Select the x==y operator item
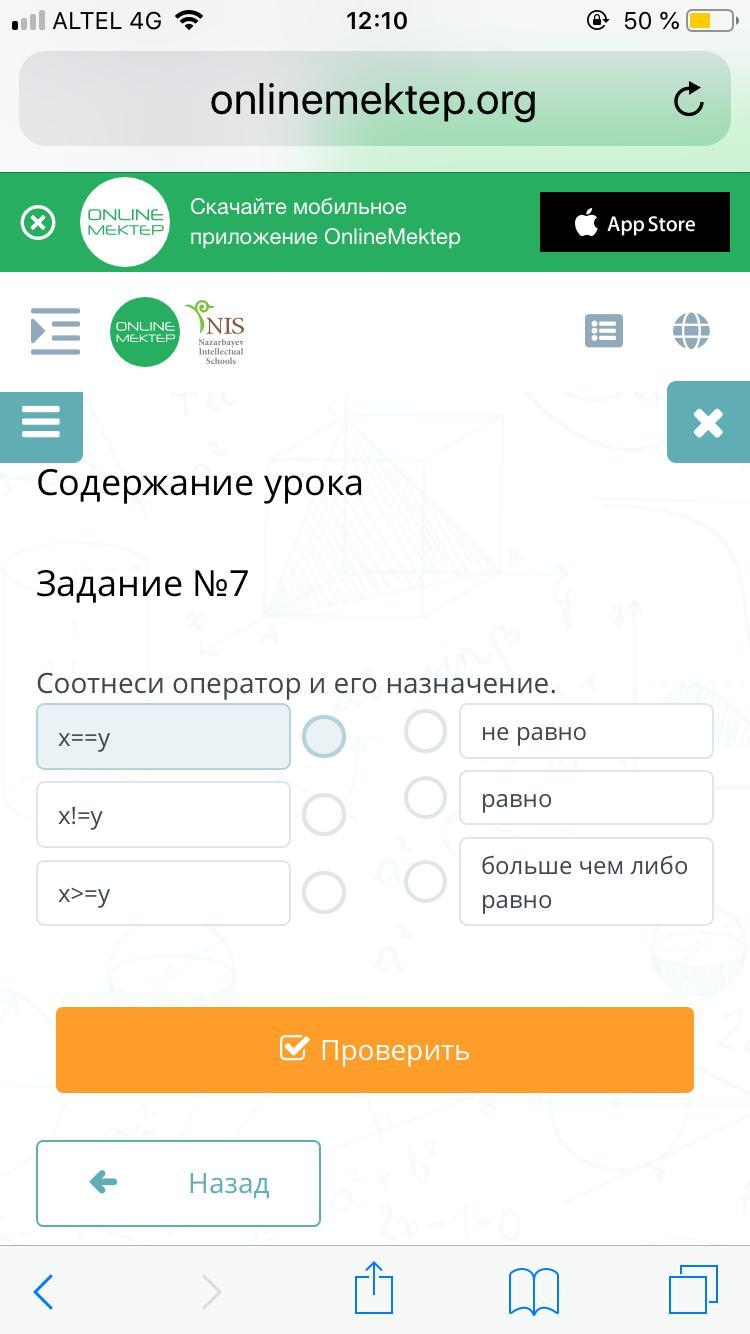750x1334 pixels. click(163, 737)
